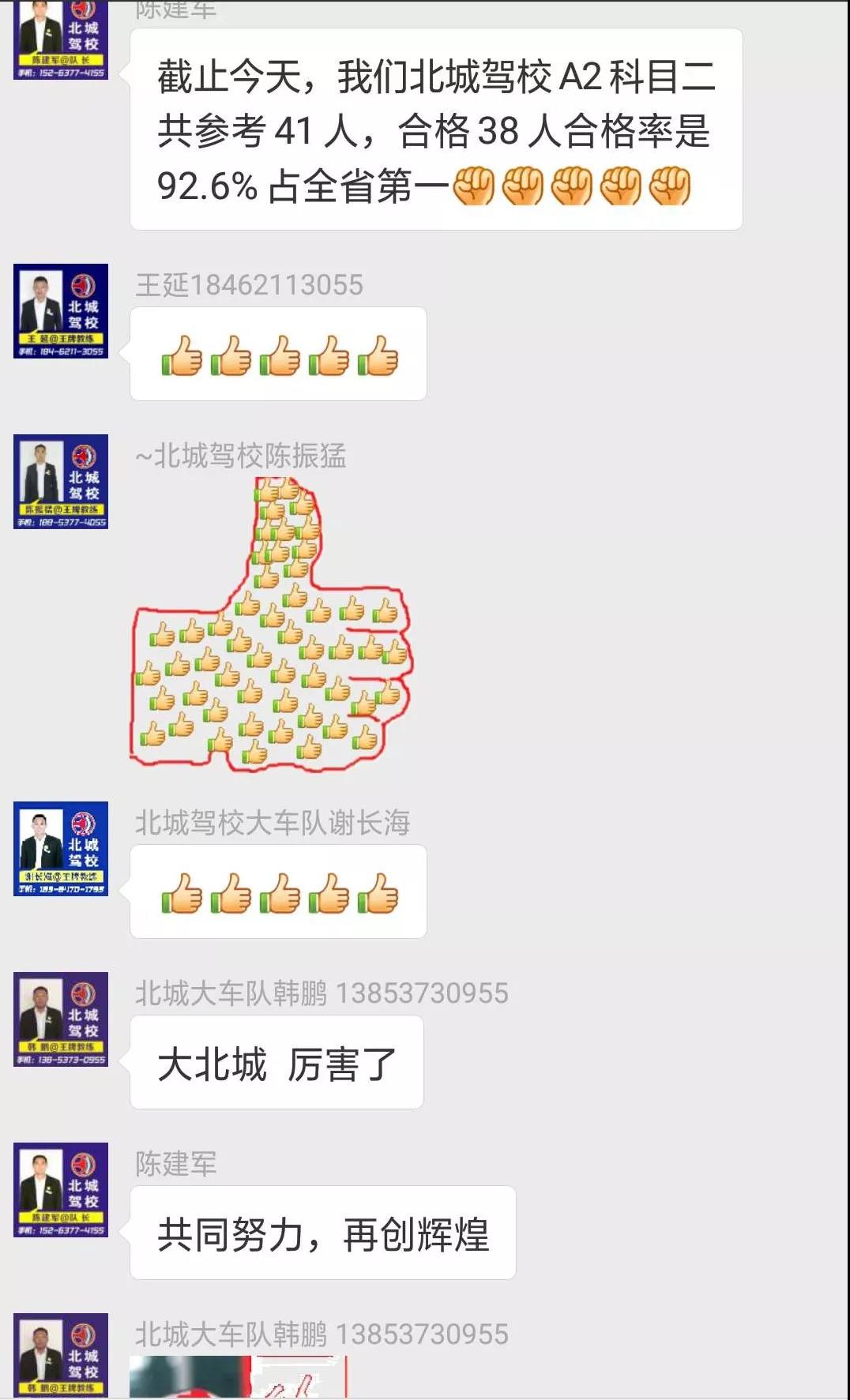Tap 陈建军's avatar beside the pass-rate message
Image resolution: width=850 pixels, height=1400 pixels.
click(61, 39)
